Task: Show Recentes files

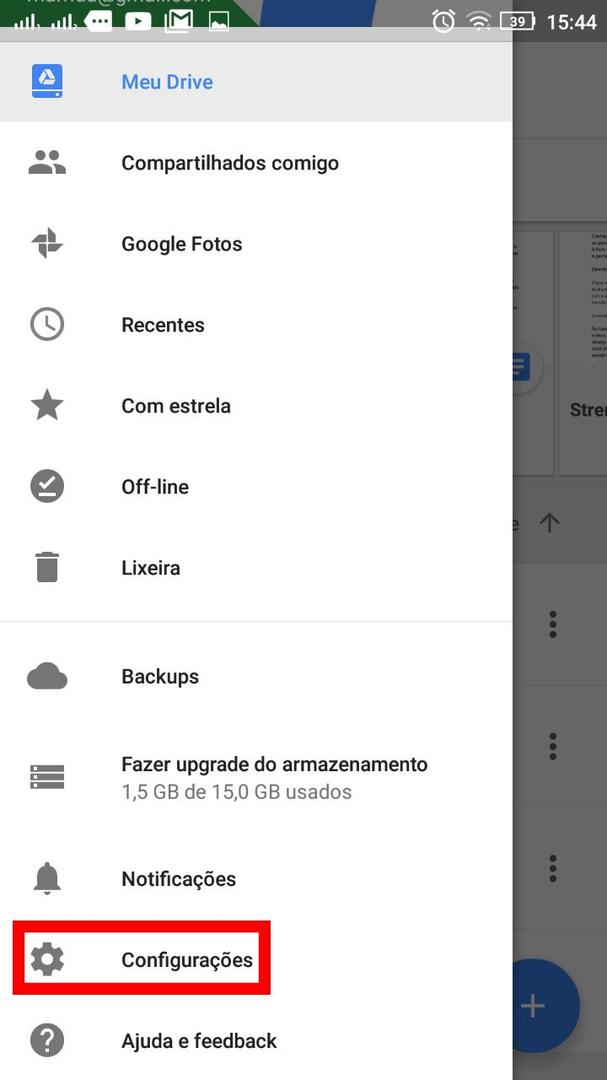Action: pyautogui.click(x=256, y=324)
